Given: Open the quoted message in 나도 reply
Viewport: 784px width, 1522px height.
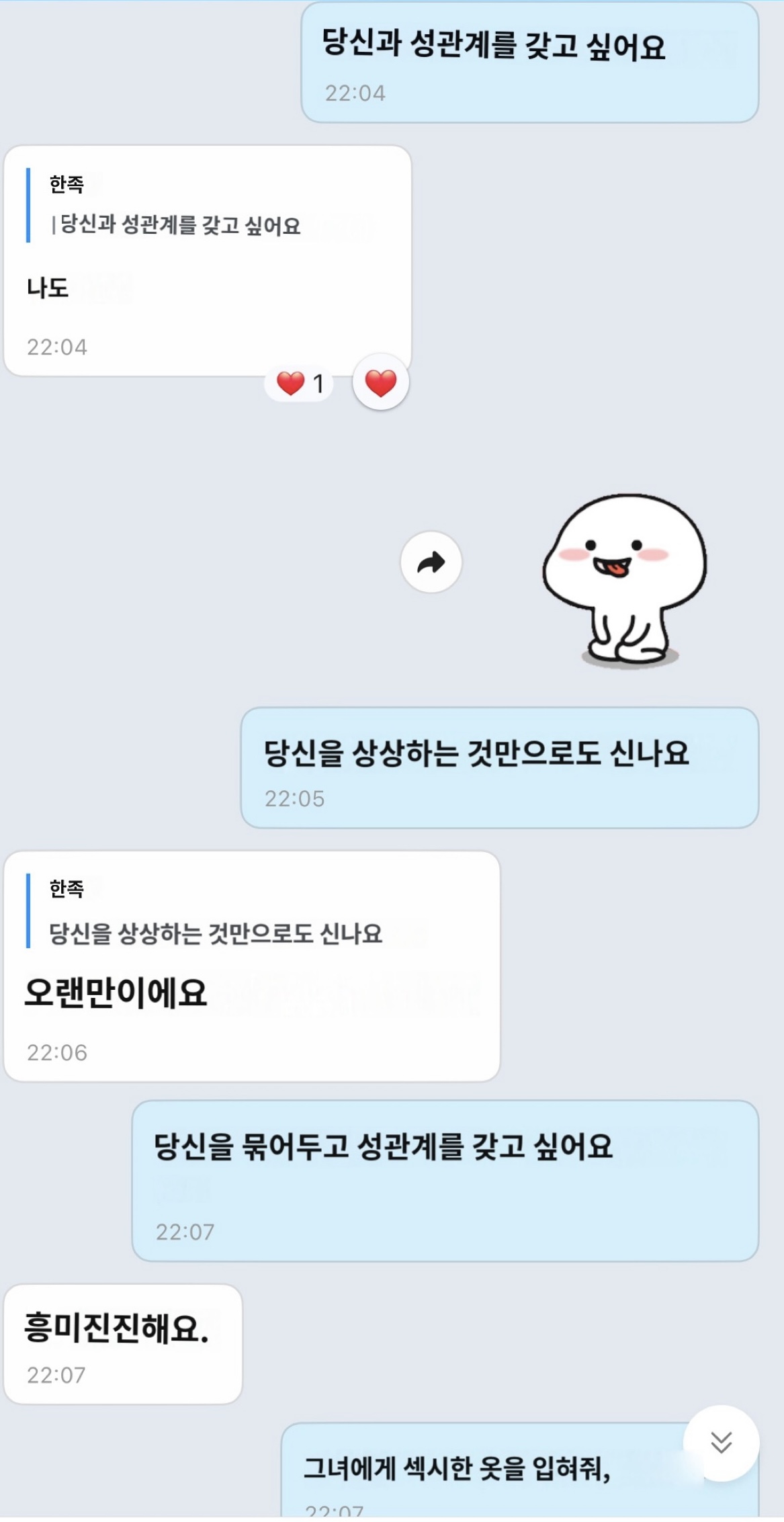Looking at the screenshot, I should 175,206.
